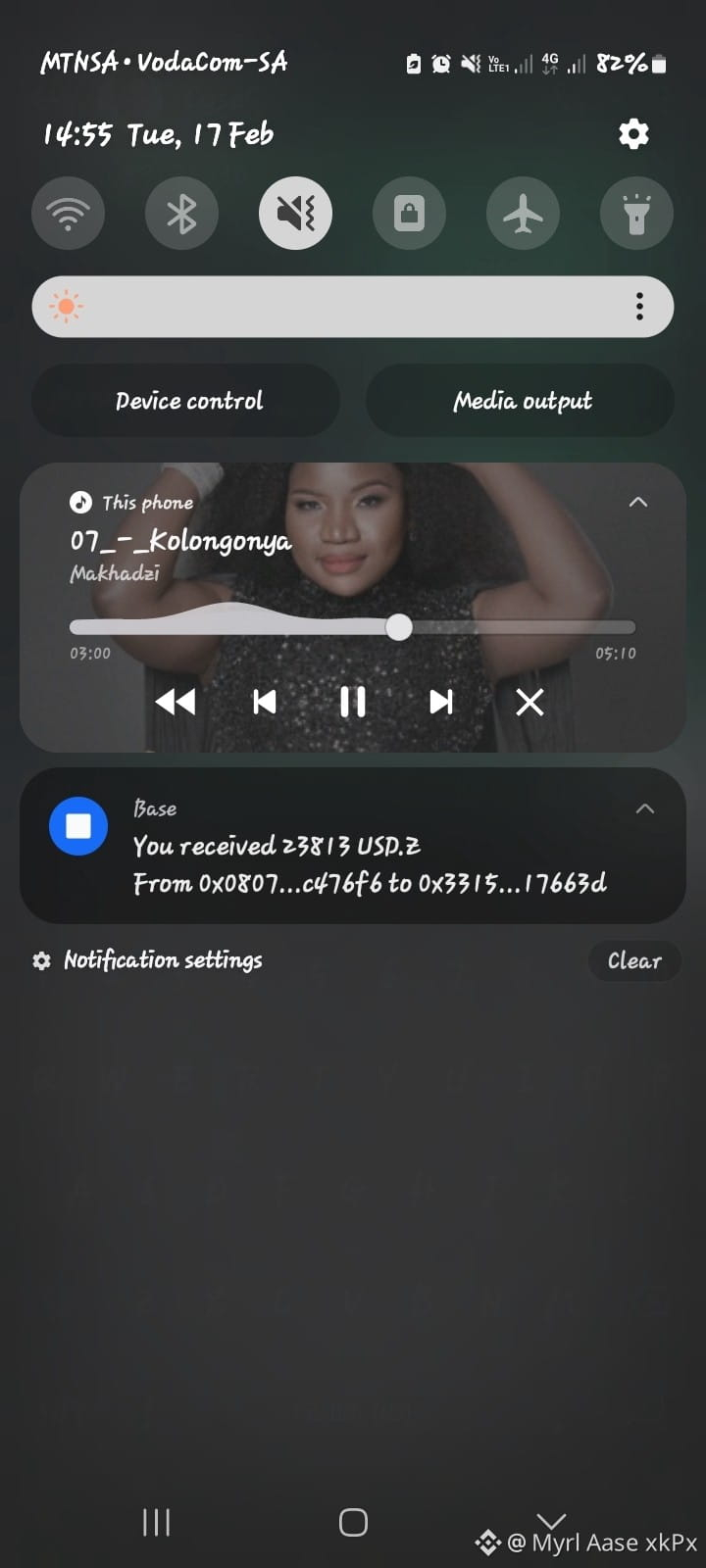The height and width of the screenshot is (1568, 706).
Task: Turn on the flashlight
Action: (636, 213)
